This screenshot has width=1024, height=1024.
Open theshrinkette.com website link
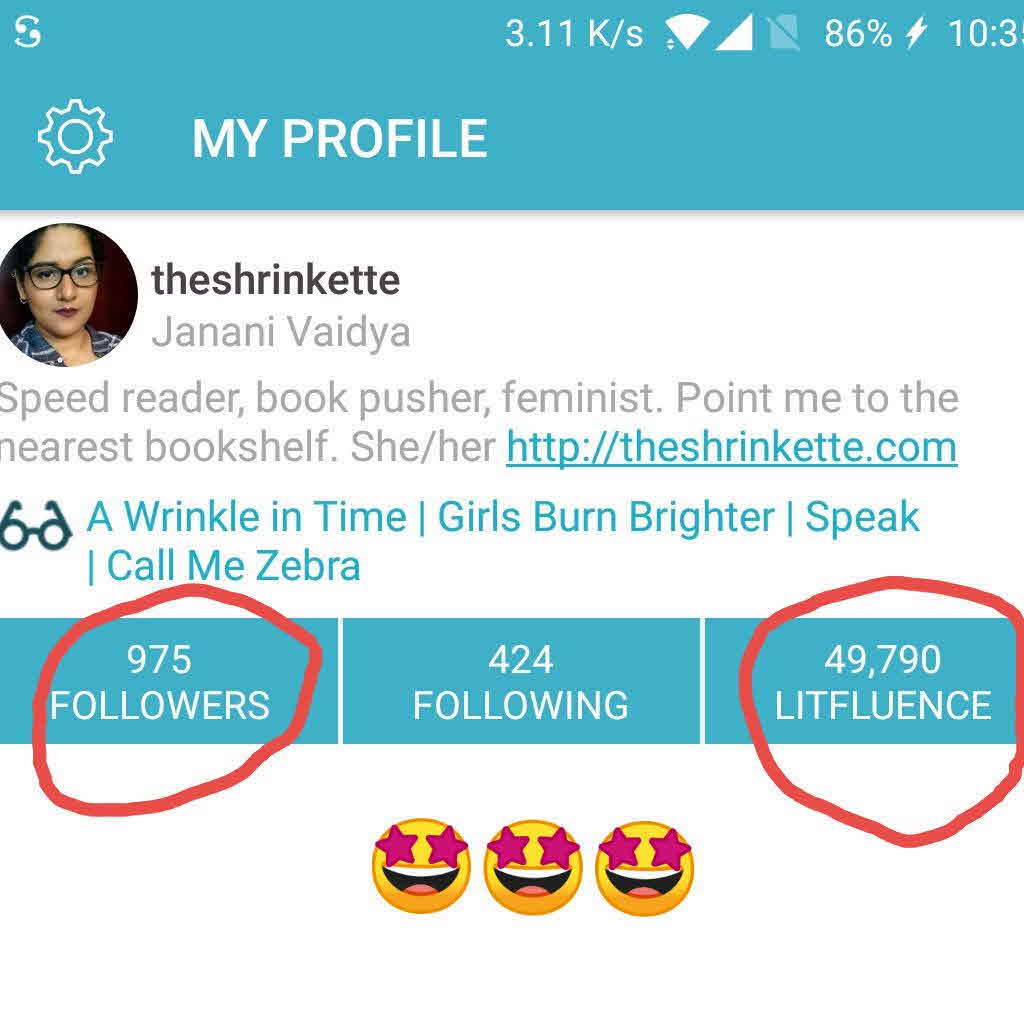click(x=731, y=447)
